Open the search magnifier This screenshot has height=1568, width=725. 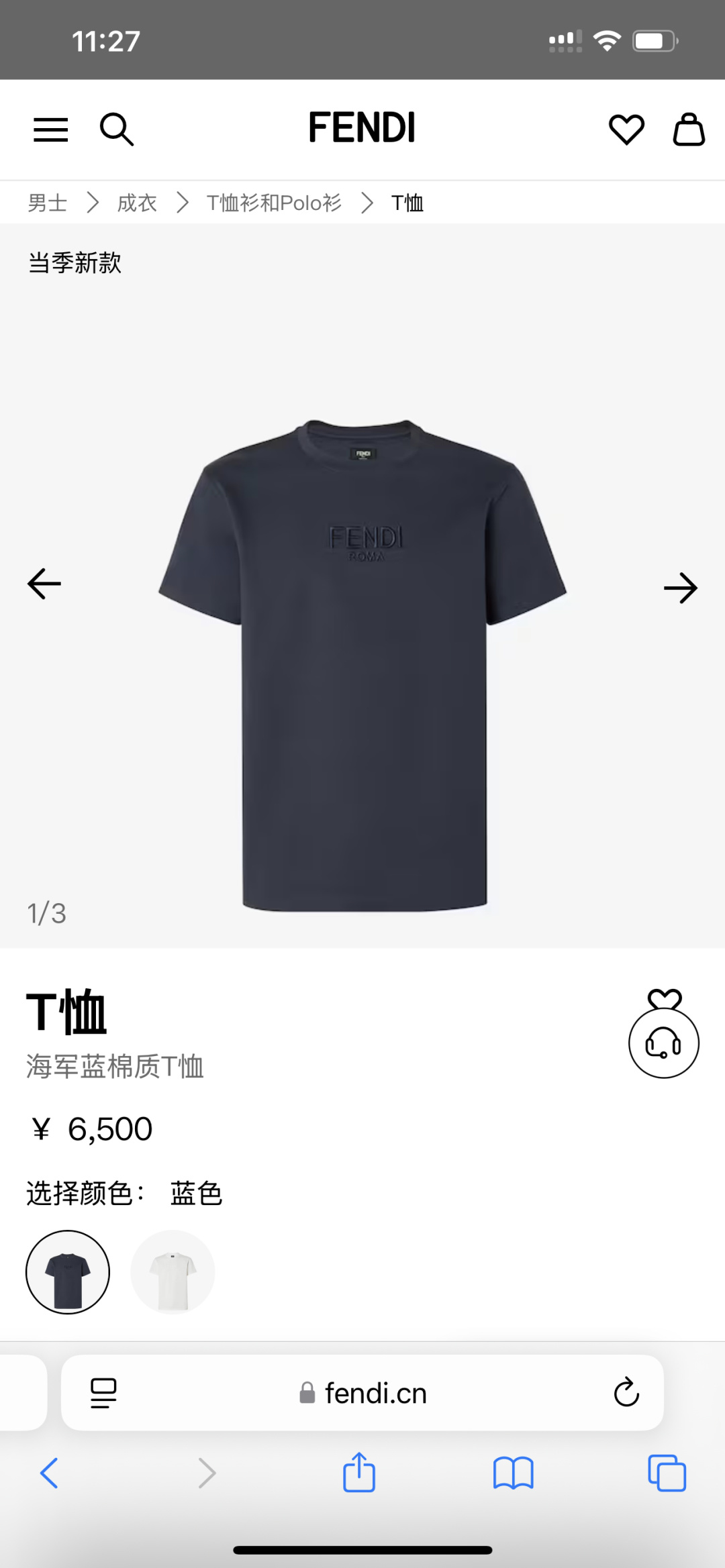pos(117,129)
